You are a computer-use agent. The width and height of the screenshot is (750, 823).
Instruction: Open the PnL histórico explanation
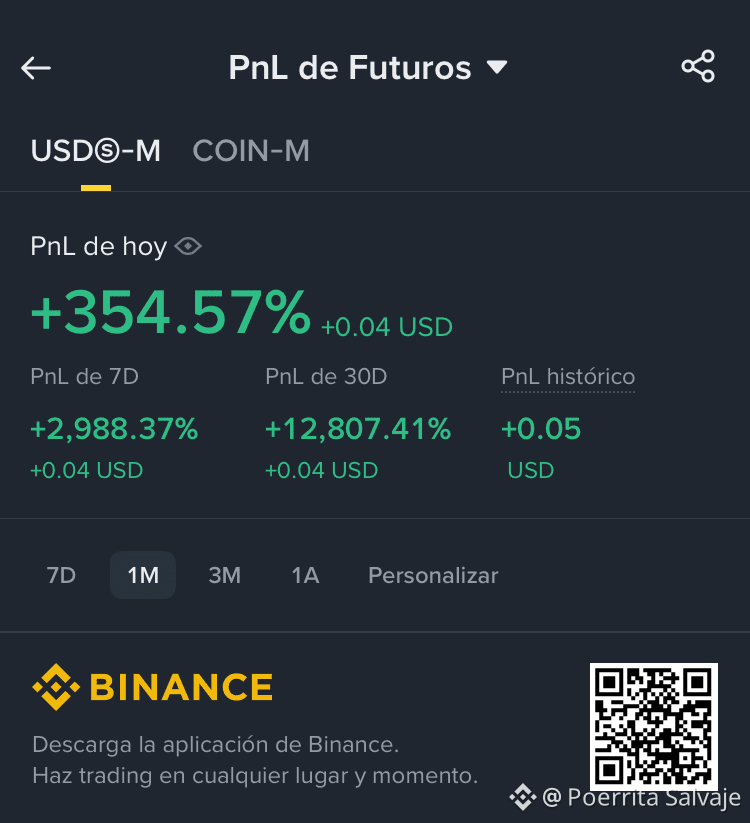[568, 377]
